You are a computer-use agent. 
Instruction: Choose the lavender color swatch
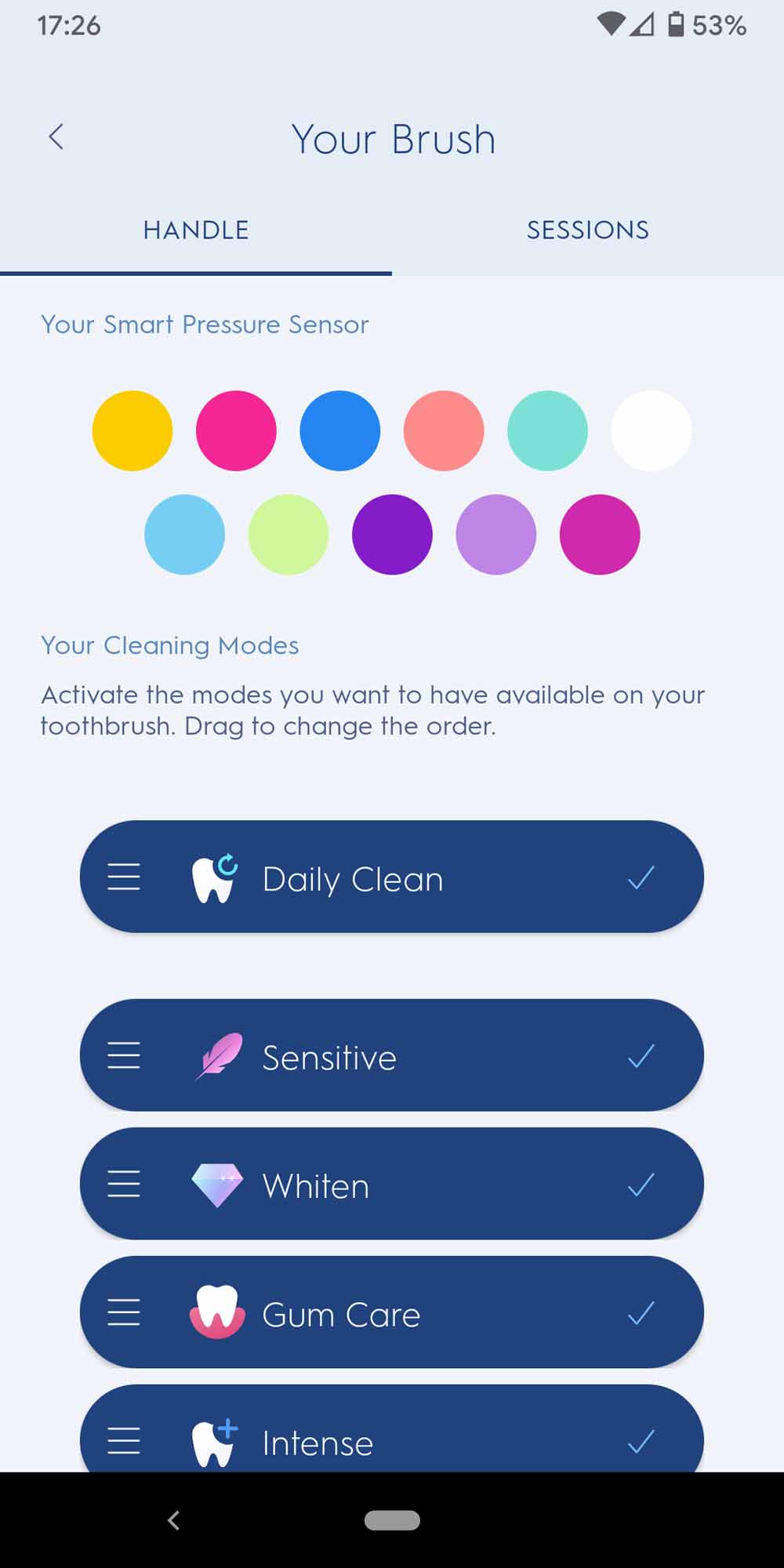tap(495, 535)
